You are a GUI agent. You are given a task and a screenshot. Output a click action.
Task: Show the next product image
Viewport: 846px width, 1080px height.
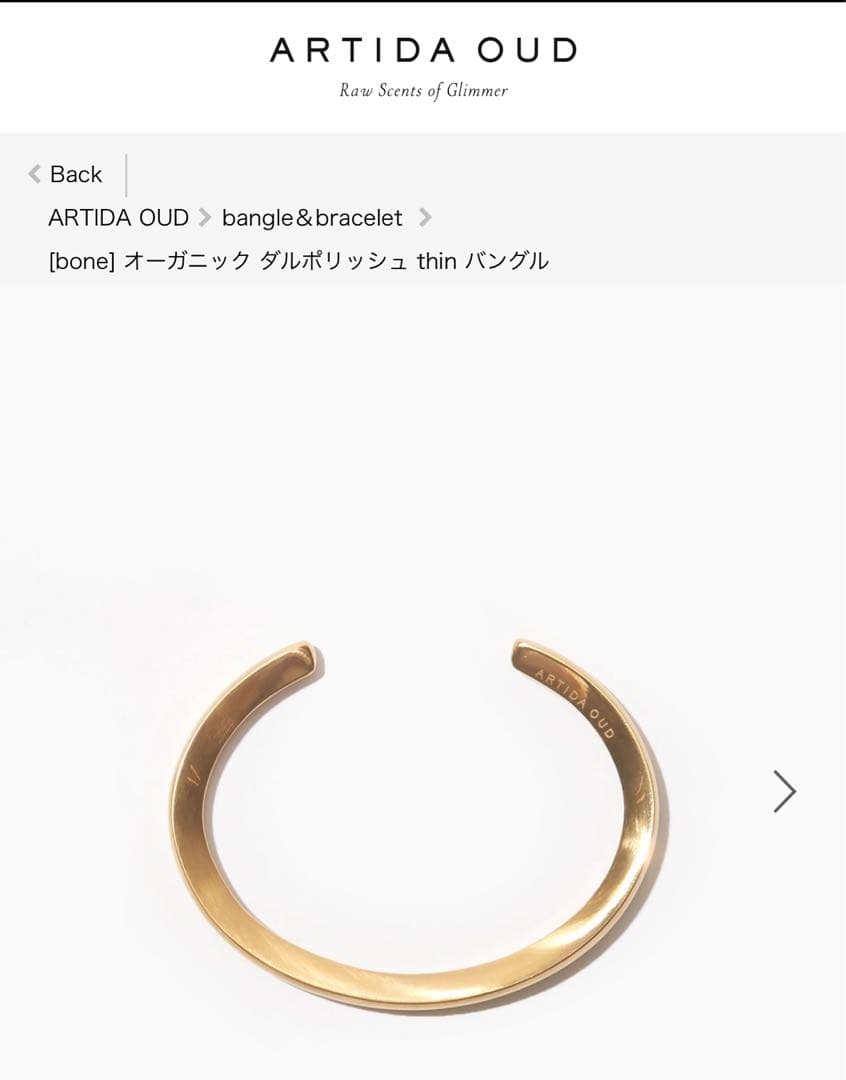tap(785, 791)
